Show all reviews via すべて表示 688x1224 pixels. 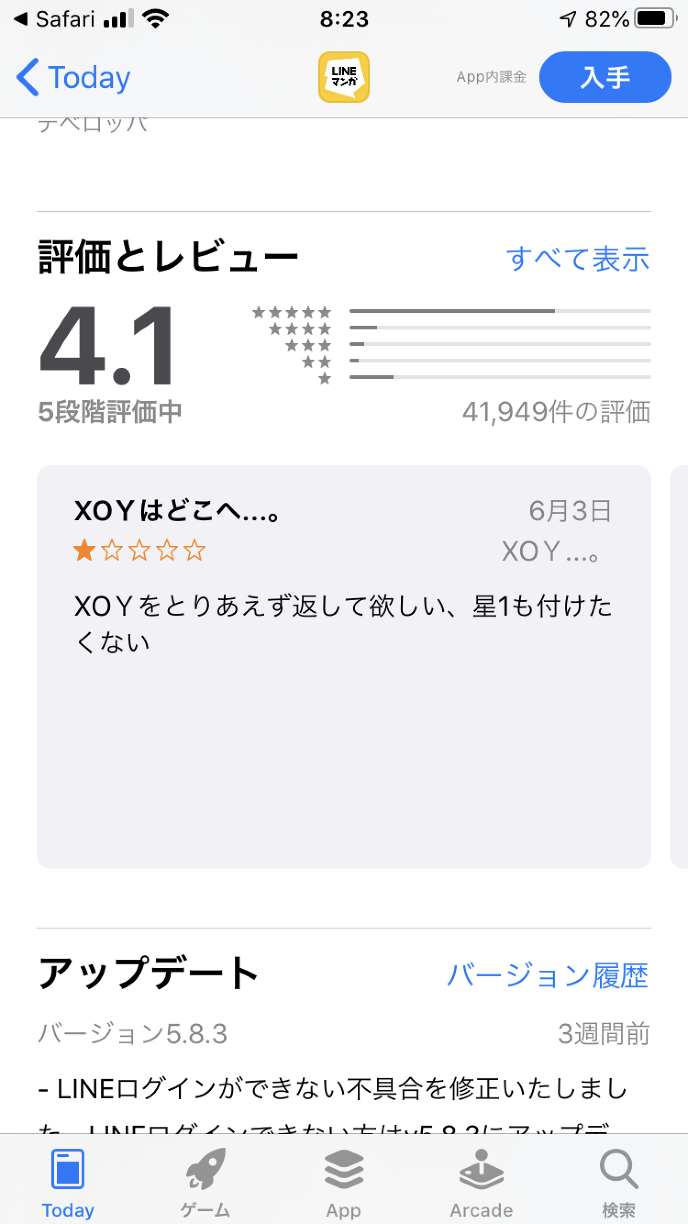(578, 259)
